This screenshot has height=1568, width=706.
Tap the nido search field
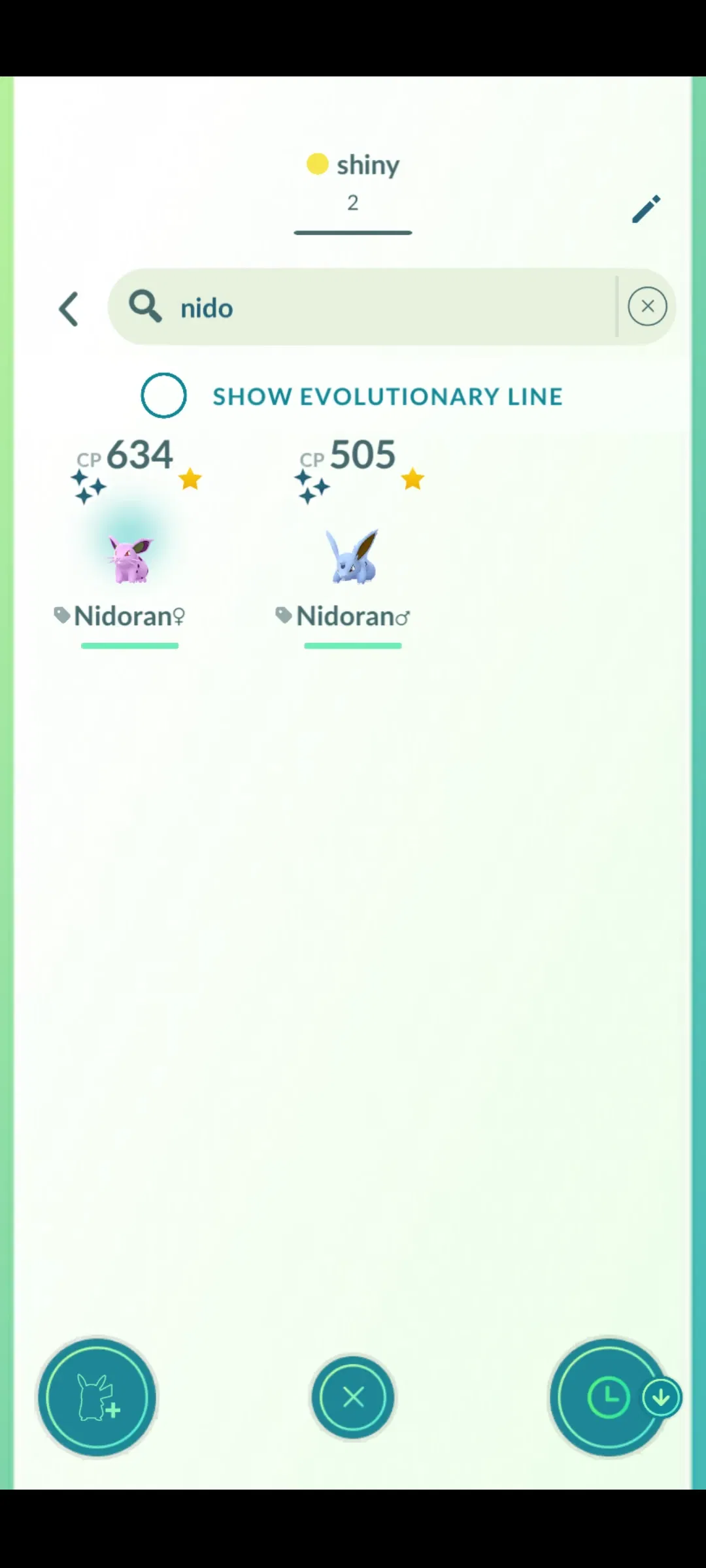coord(363,306)
